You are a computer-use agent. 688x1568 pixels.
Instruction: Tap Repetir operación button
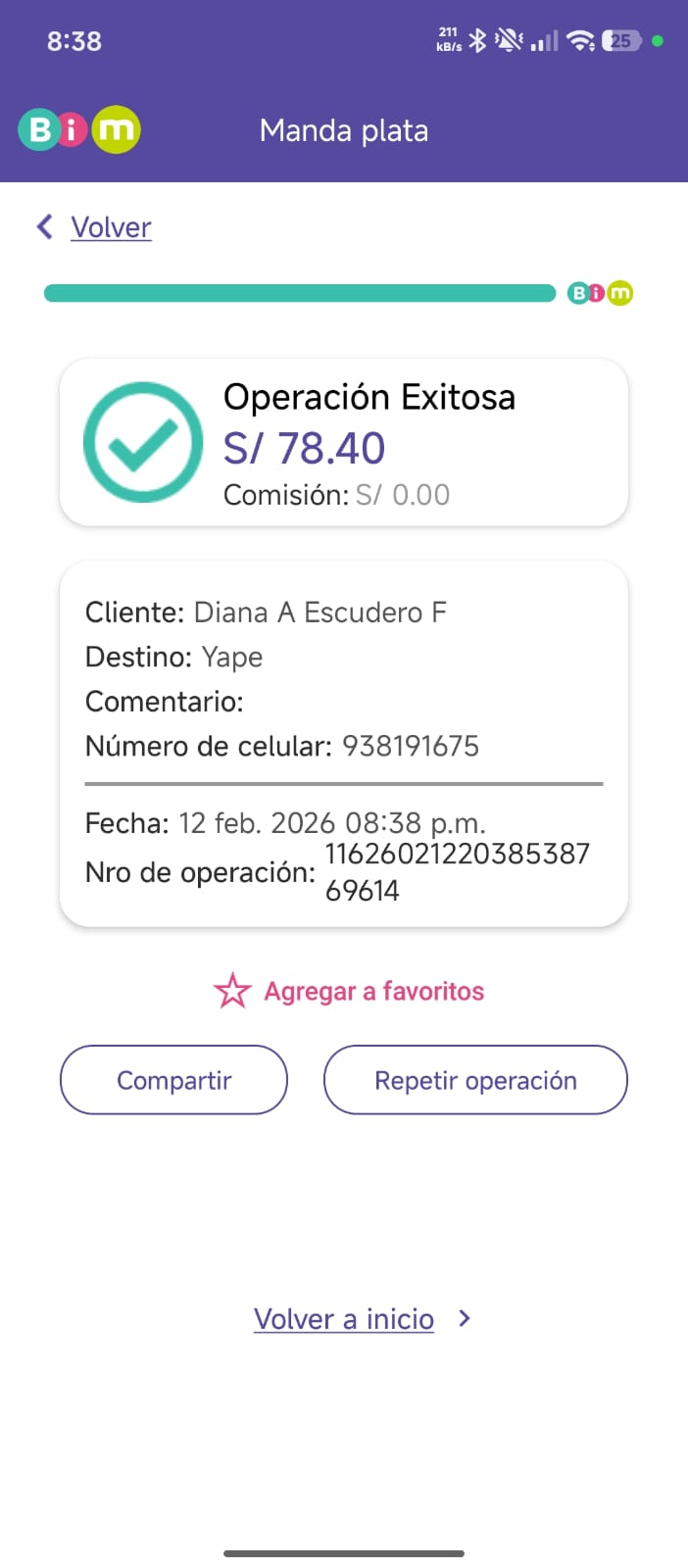475,1080
